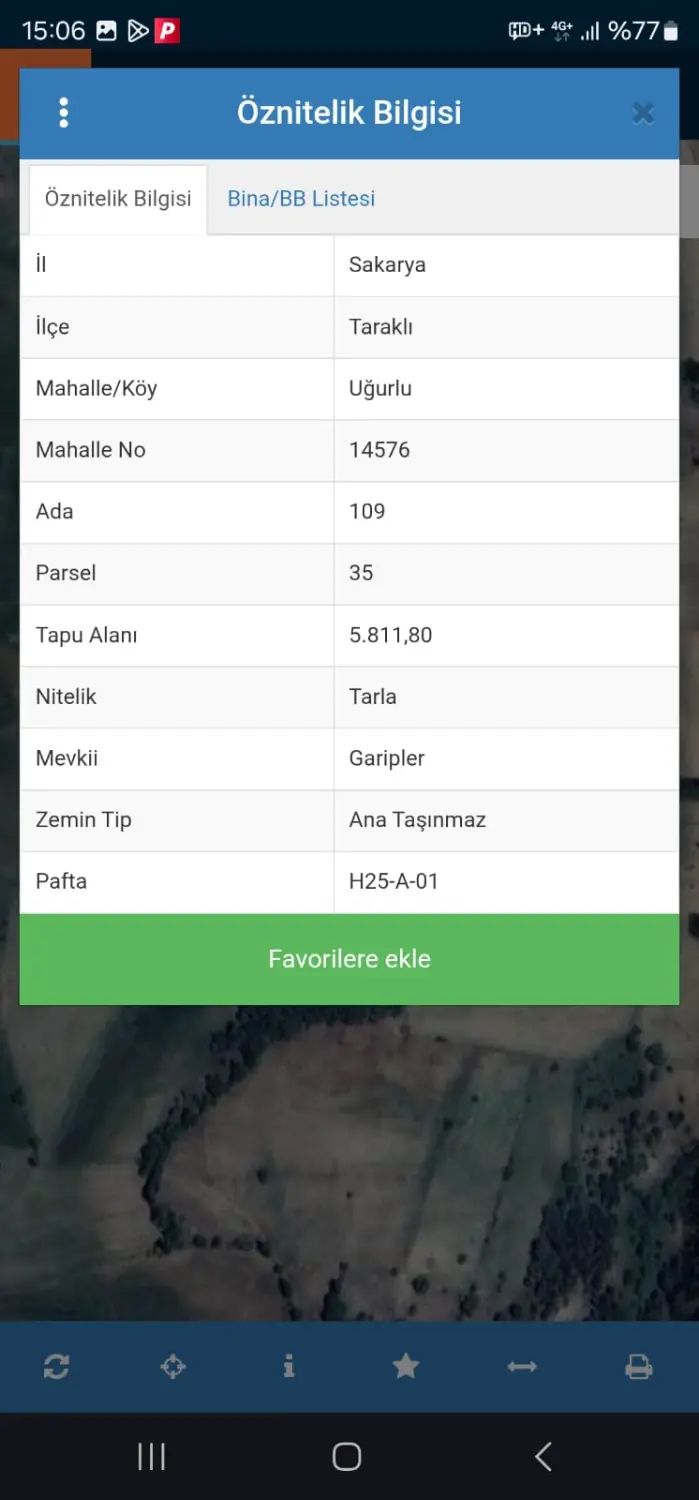Select the Öznitelik Bilgisi tab

pos(118,199)
